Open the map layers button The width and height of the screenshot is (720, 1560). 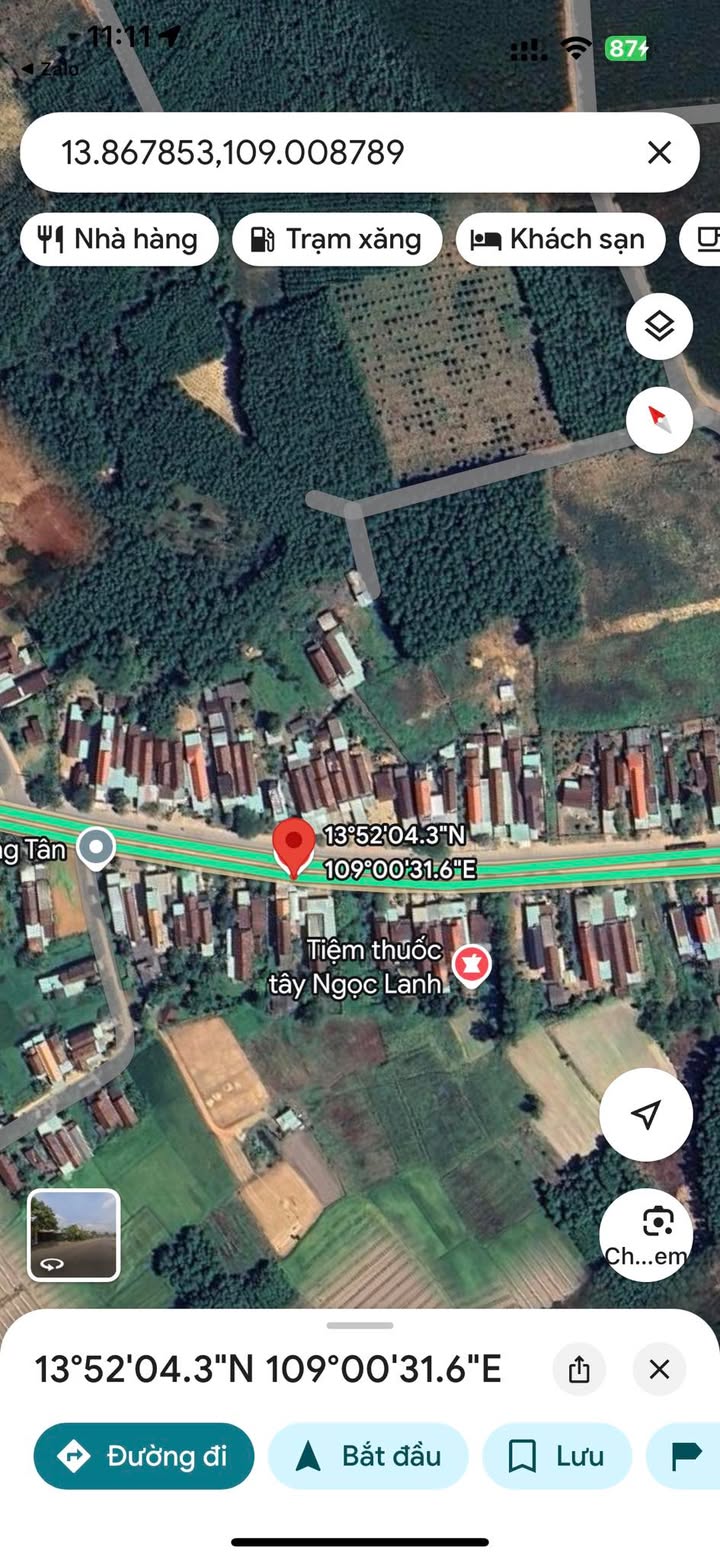[659, 326]
